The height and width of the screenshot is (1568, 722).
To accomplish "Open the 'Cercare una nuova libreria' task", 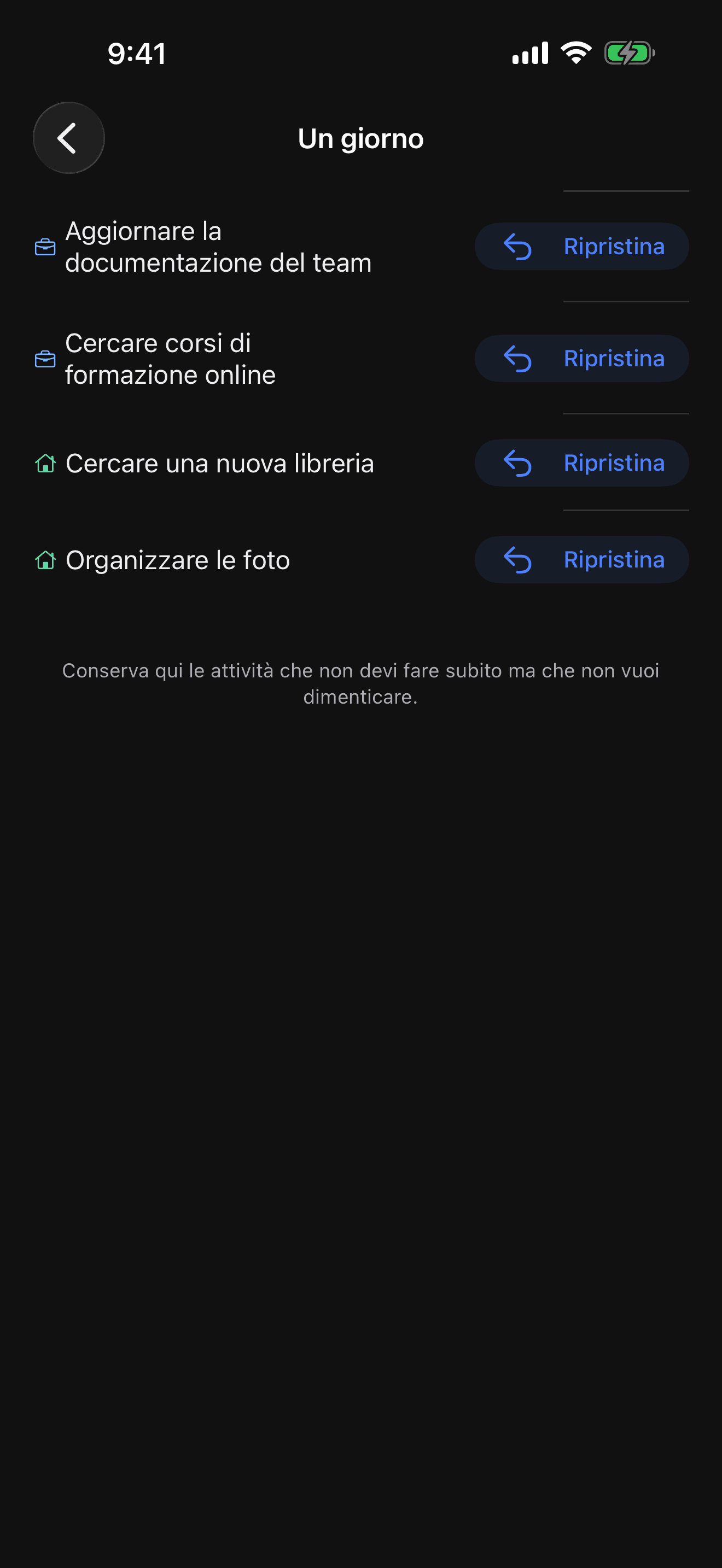I will (219, 464).
